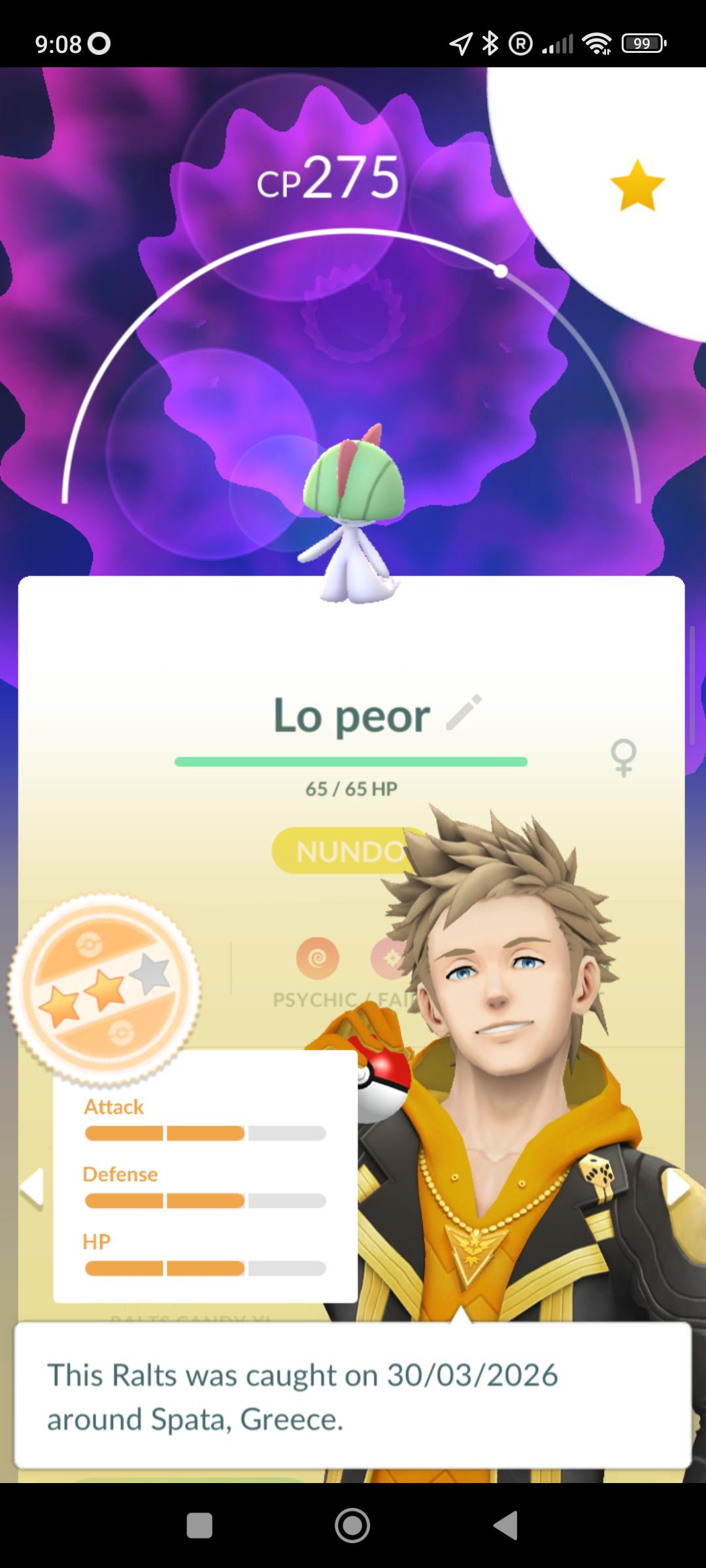Image resolution: width=706 pixels, height=1568 pixels.
Task: Go to the system home screen
Action: 352,1526
